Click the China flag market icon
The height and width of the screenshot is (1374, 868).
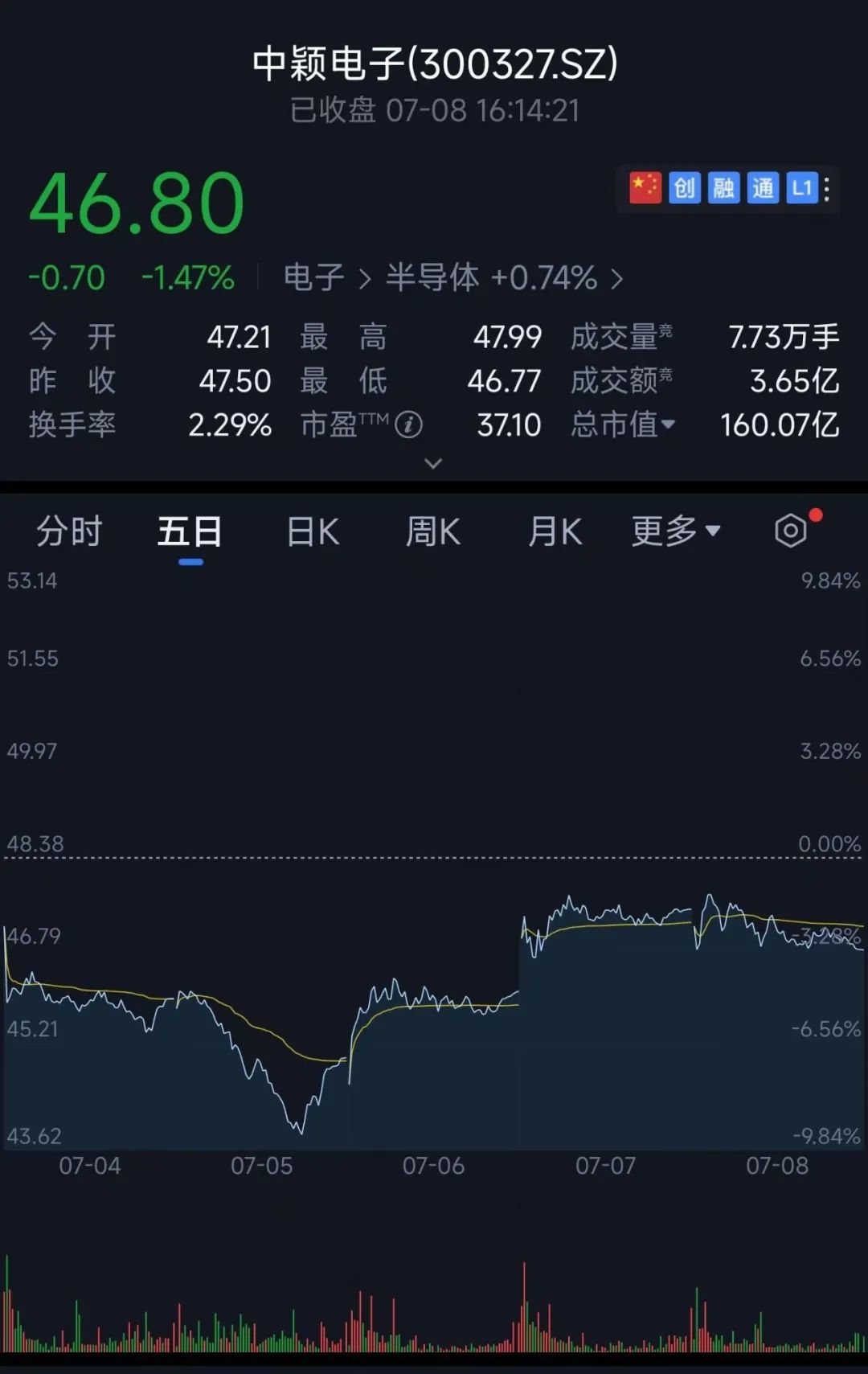pyautogui.click(x=644, y=187)
